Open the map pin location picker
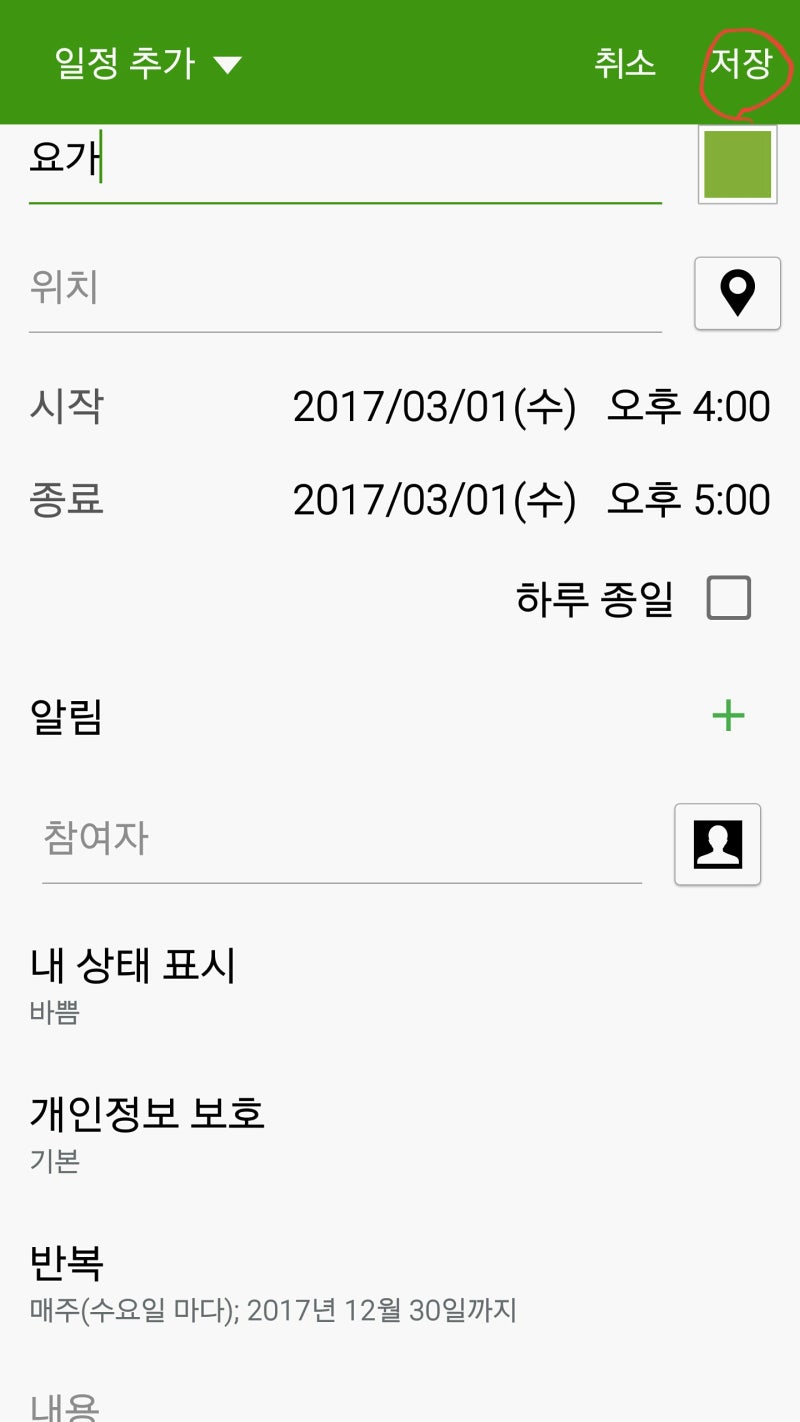 [737, 293]
